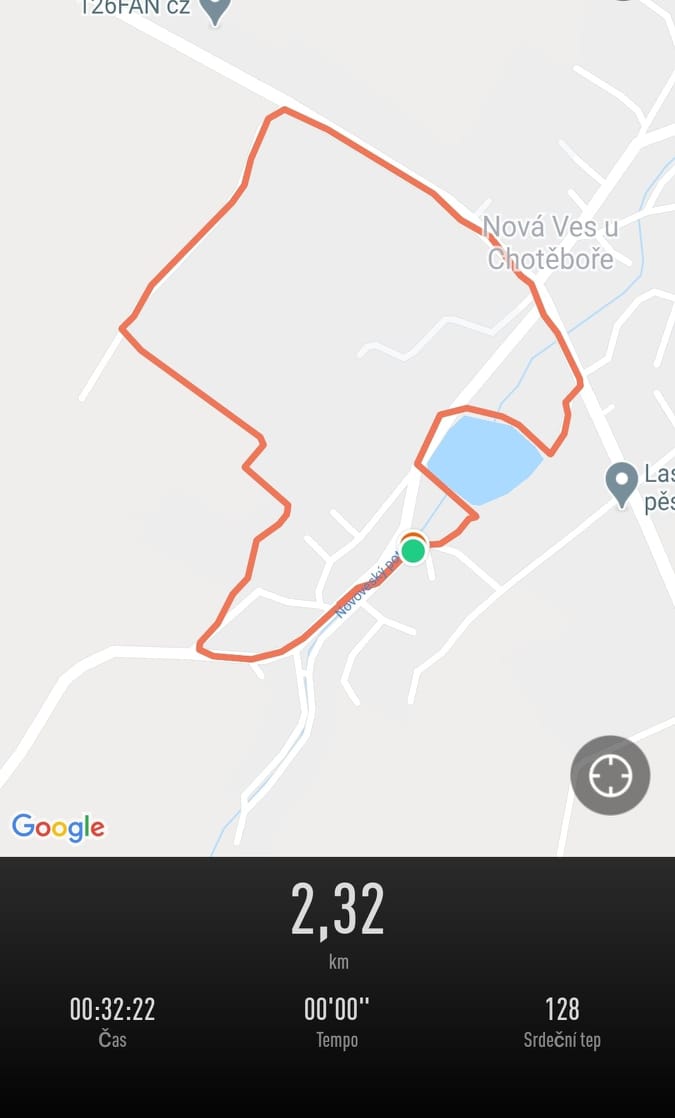The width and height of the screenshot is (675, 1118).
Task: Recenter the map on current location
Action: (610, 775)
